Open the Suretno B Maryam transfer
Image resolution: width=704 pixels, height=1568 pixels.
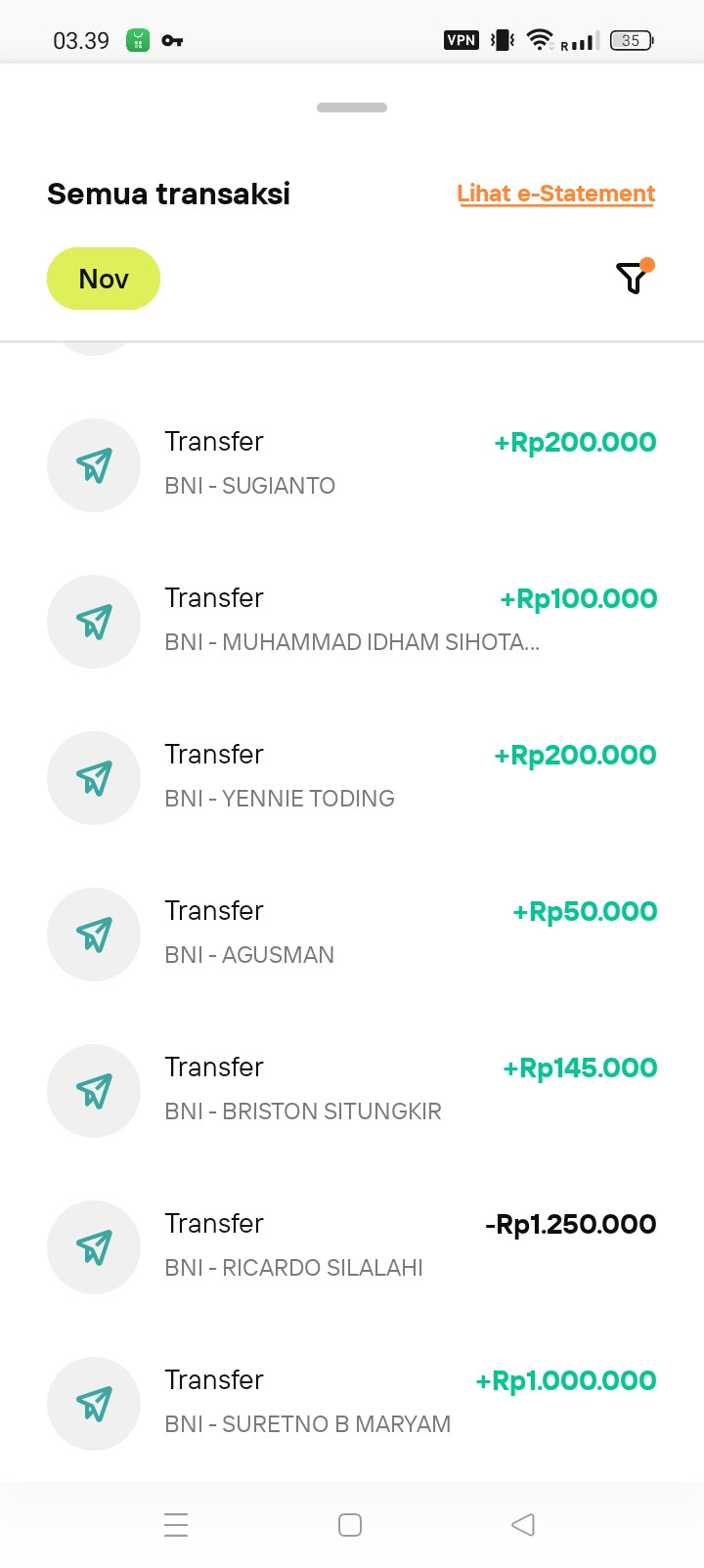pos(351,1403)
